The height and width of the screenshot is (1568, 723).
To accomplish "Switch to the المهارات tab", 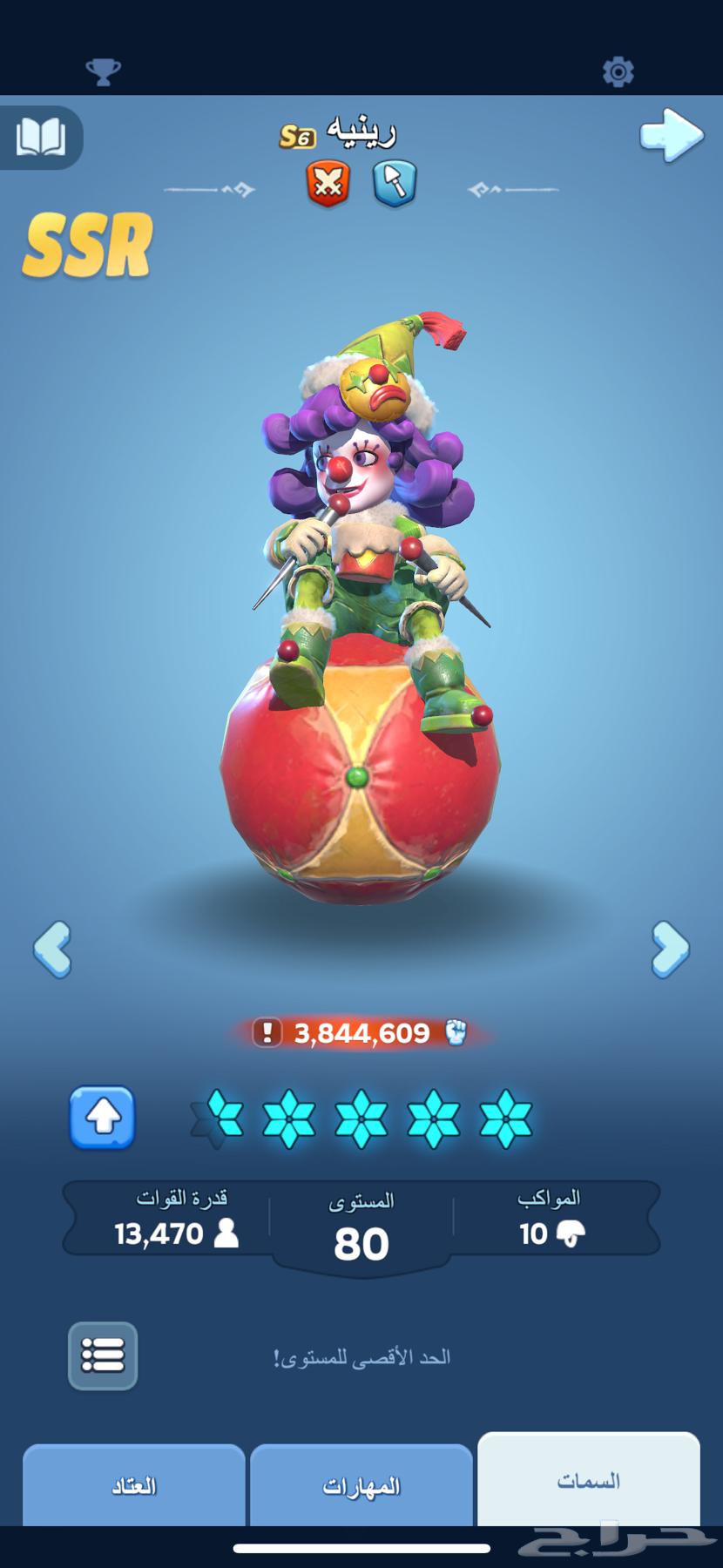I will (x=361, y=1486).
